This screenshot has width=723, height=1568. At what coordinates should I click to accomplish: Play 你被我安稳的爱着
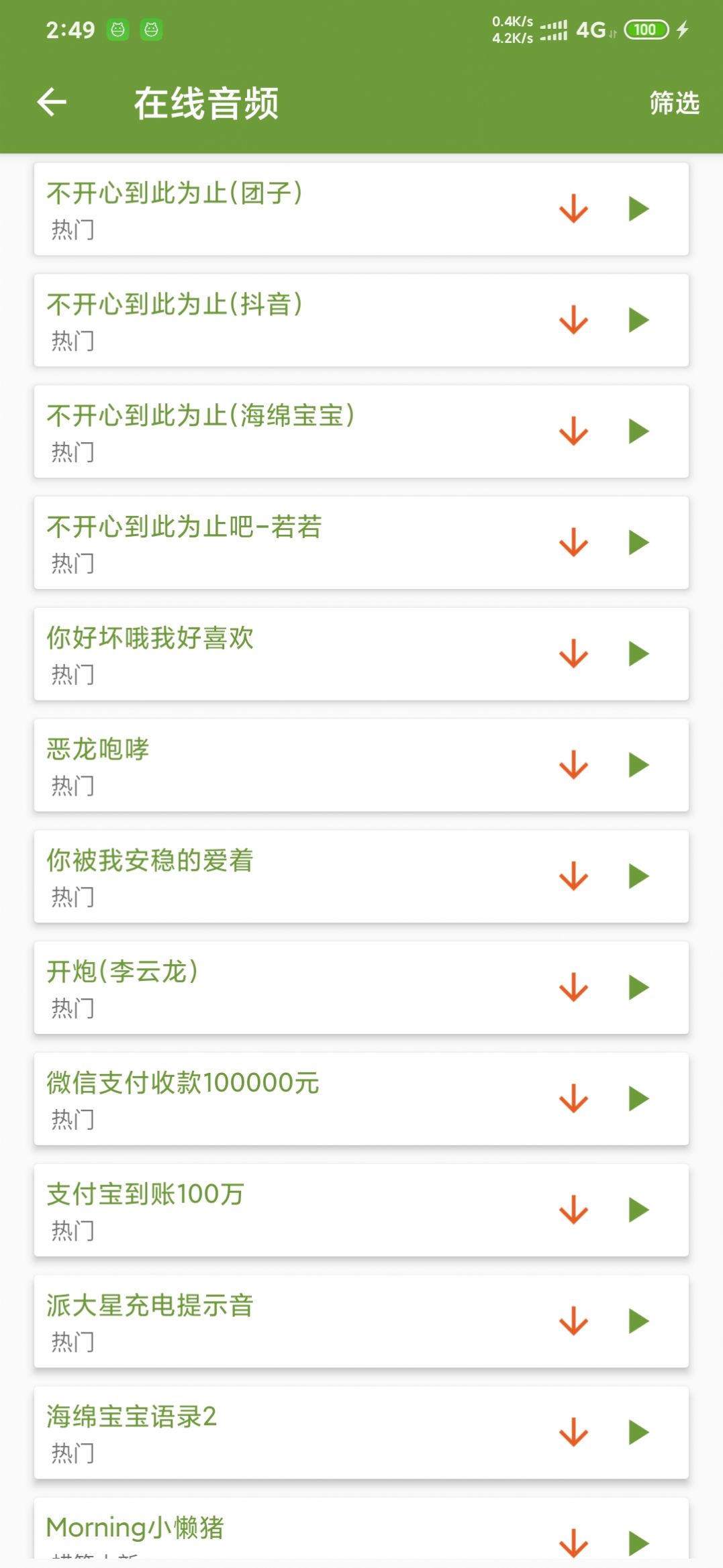(x=638, y=876)
